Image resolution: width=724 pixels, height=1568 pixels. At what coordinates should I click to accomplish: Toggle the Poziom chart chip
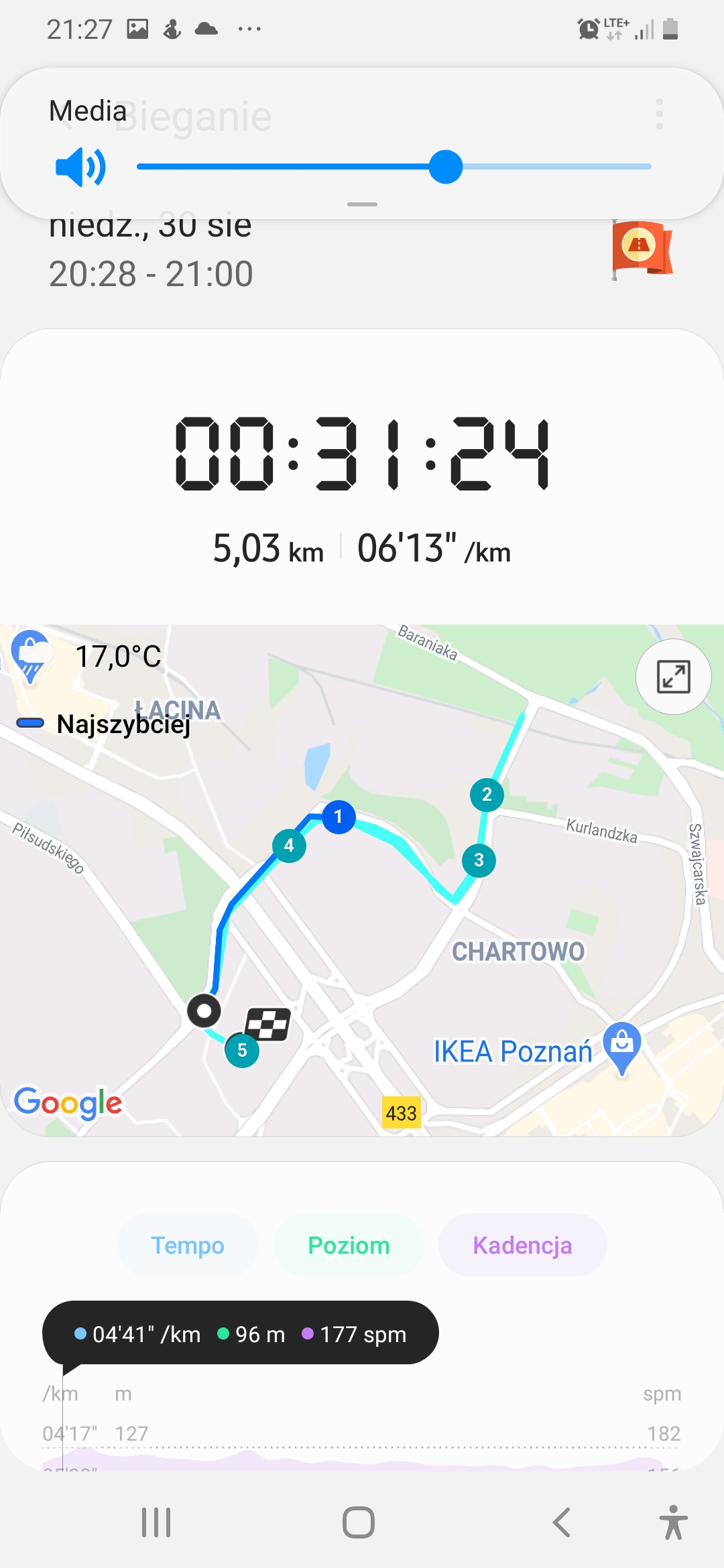click(x=349, y=1246)
